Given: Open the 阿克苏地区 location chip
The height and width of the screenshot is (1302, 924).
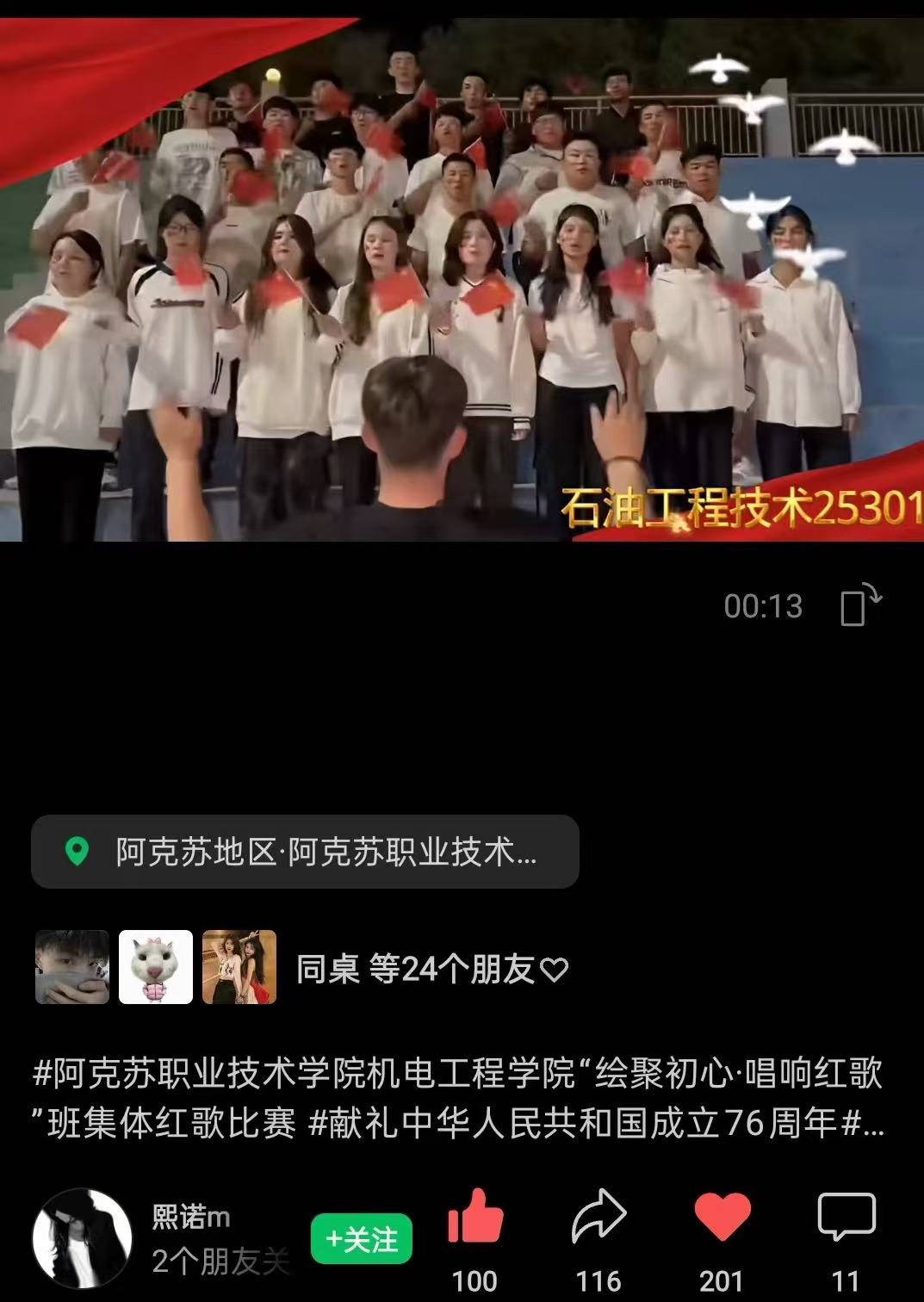Looking at the screenshot, I should coord(305,852).
